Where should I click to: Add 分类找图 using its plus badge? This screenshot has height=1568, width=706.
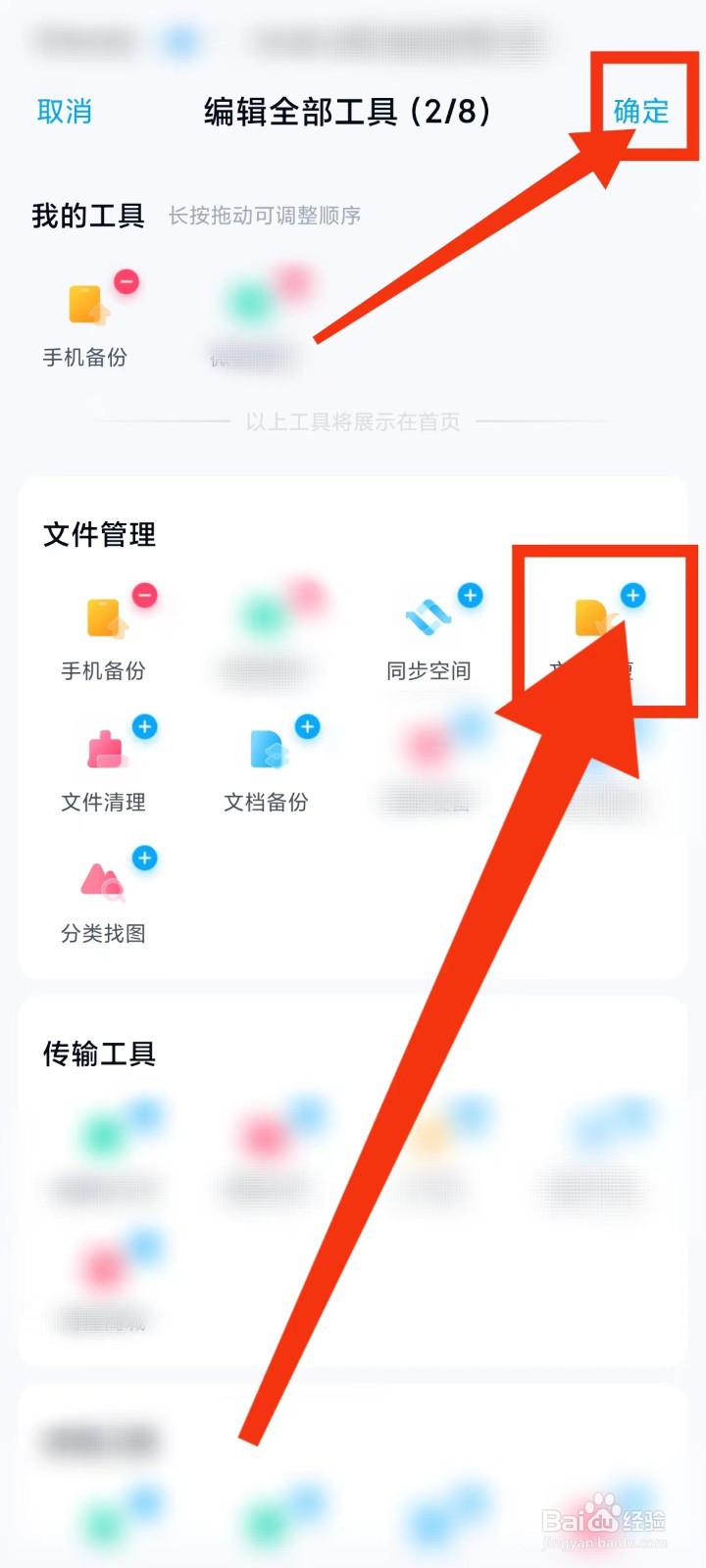pyautogui.click(x=143, y=858)
